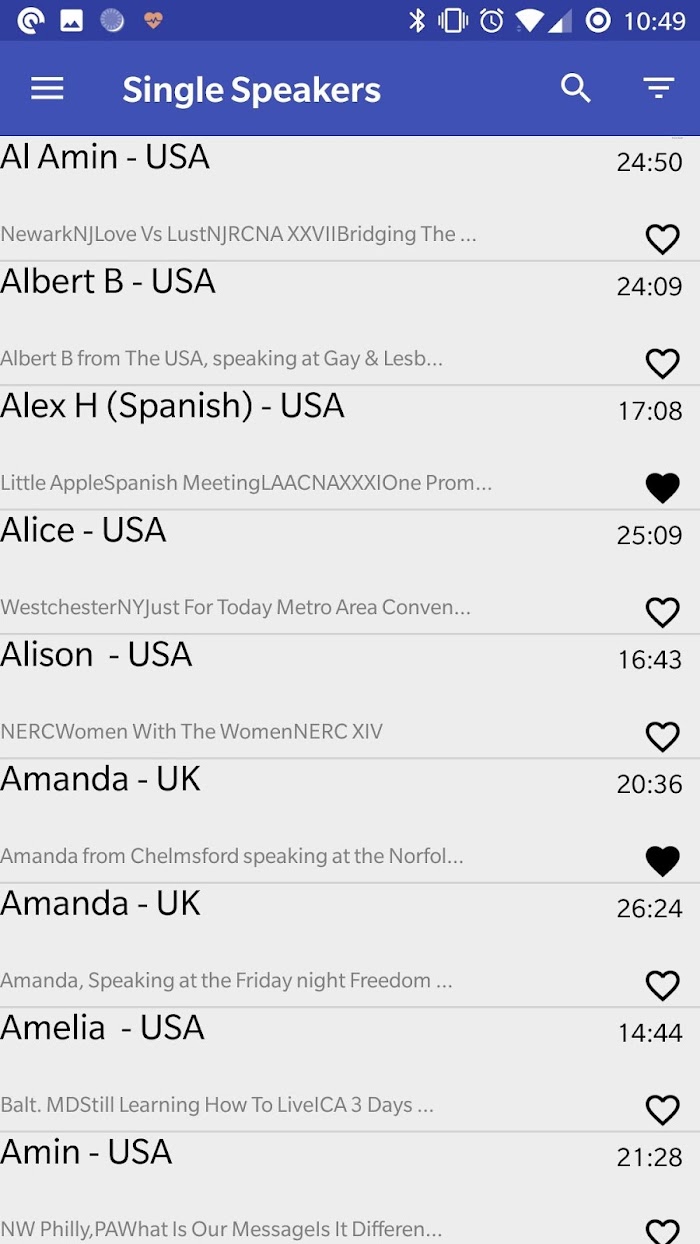Open Alex H (Spanish) - USA talk

pyautogui.click(x=350, y=447)
